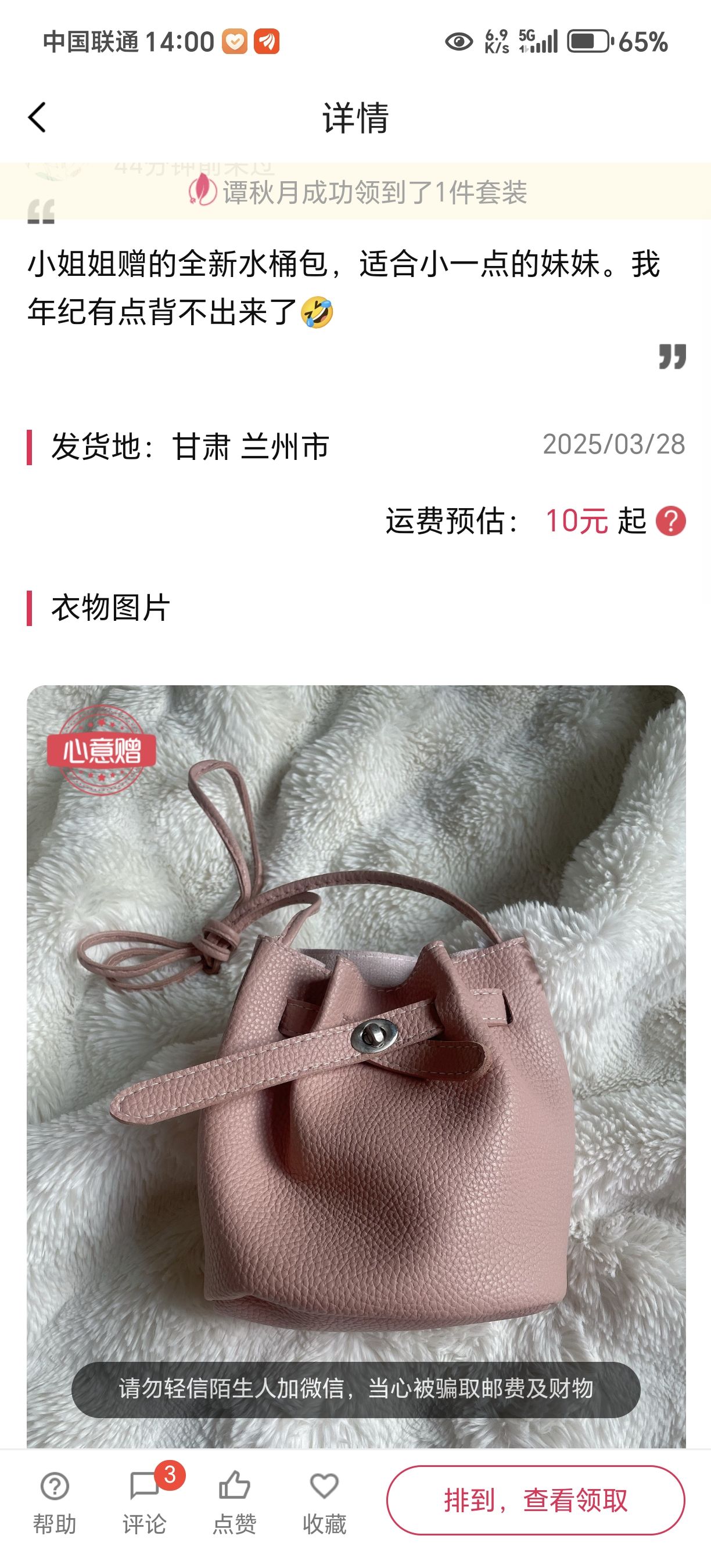Open the pink bucket bag photo
The image size is (711, 1568).
click(356, 1066)
